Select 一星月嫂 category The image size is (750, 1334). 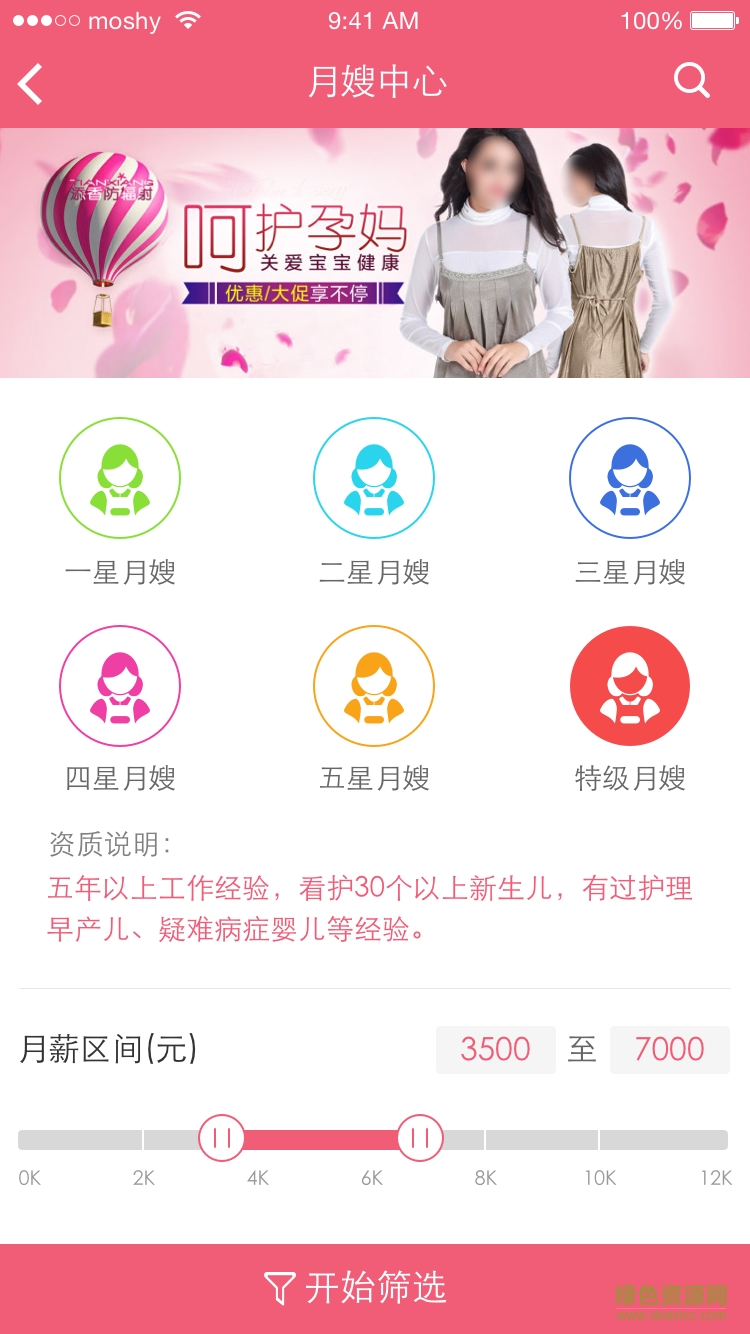tap(120, 479)
